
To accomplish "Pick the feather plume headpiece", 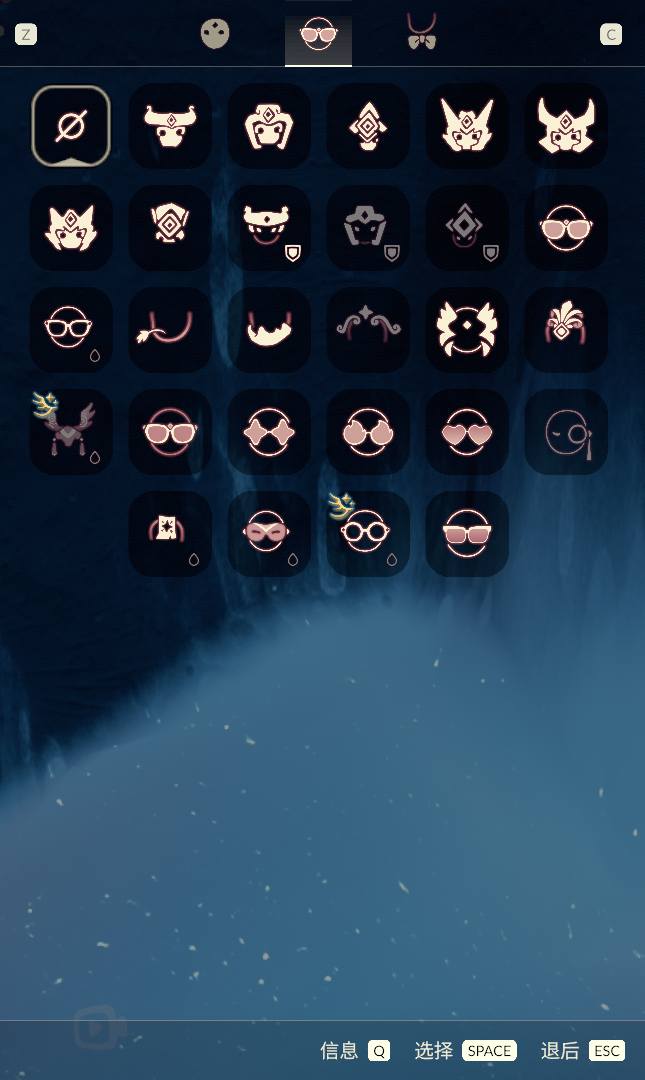I will pos(566,330).
